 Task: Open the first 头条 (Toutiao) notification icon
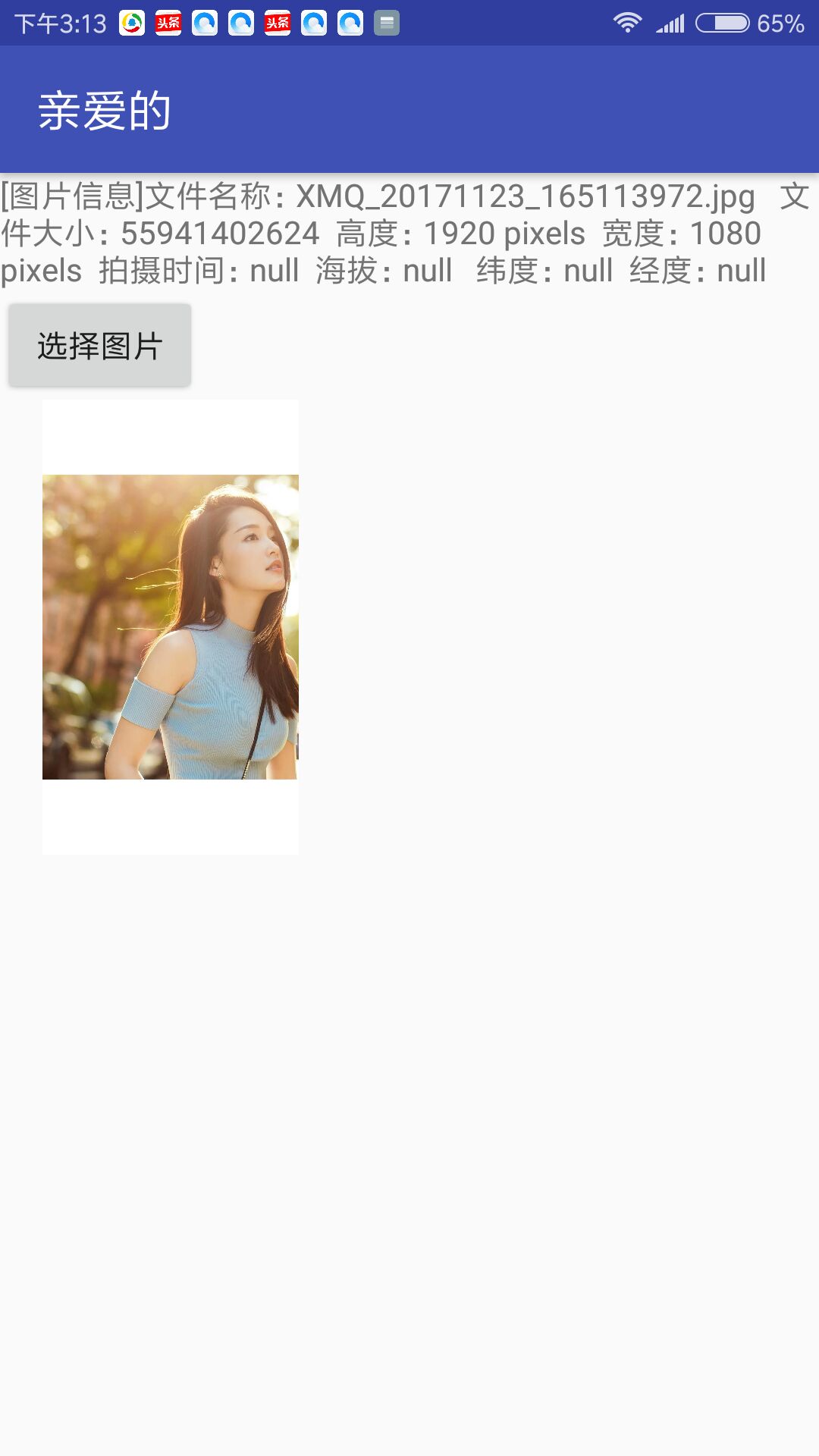167,21
